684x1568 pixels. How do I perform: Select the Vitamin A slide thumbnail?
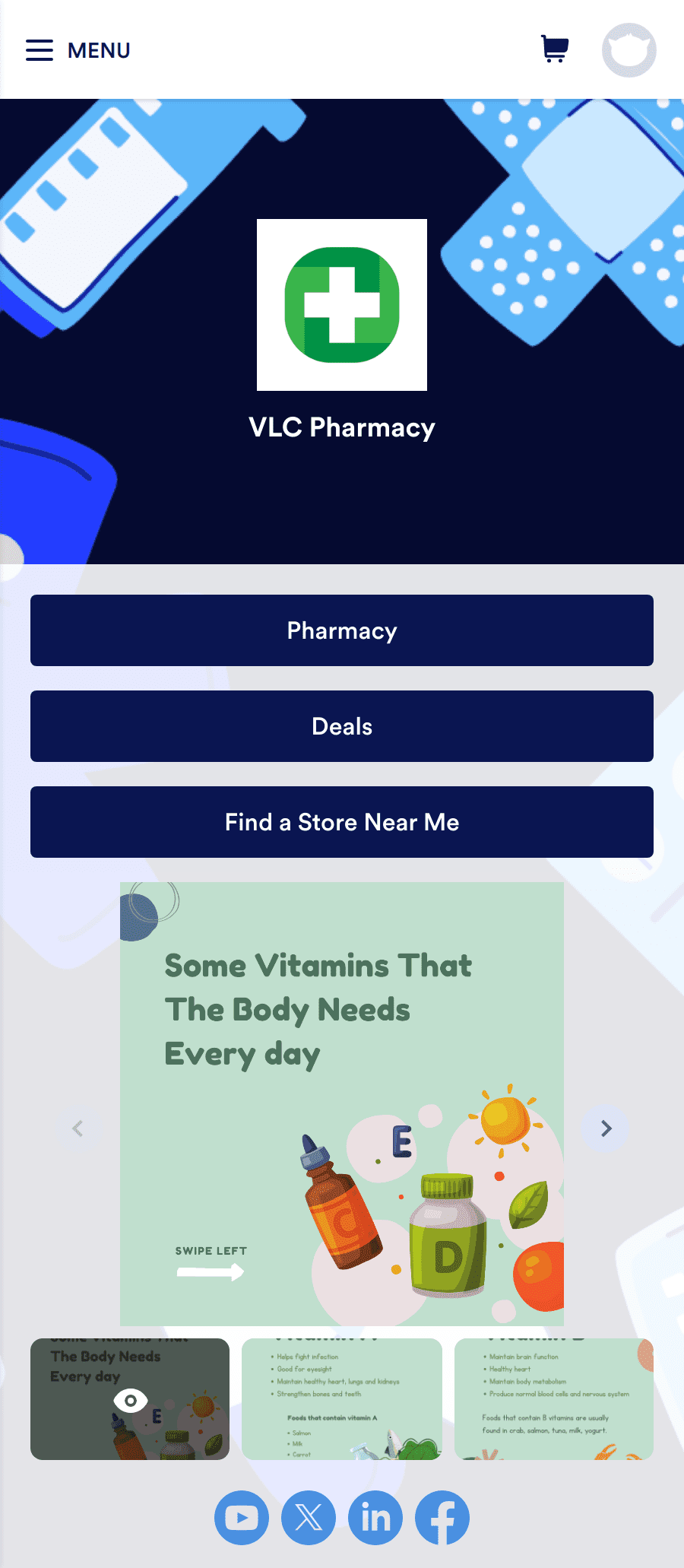[x=342, y=1399]
